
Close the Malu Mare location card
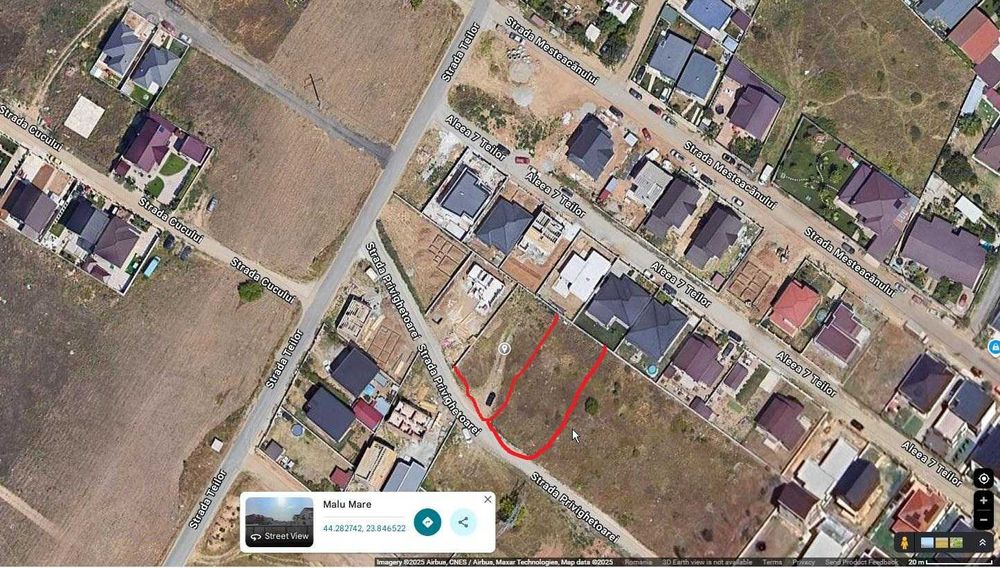click(x=488, y=499)
